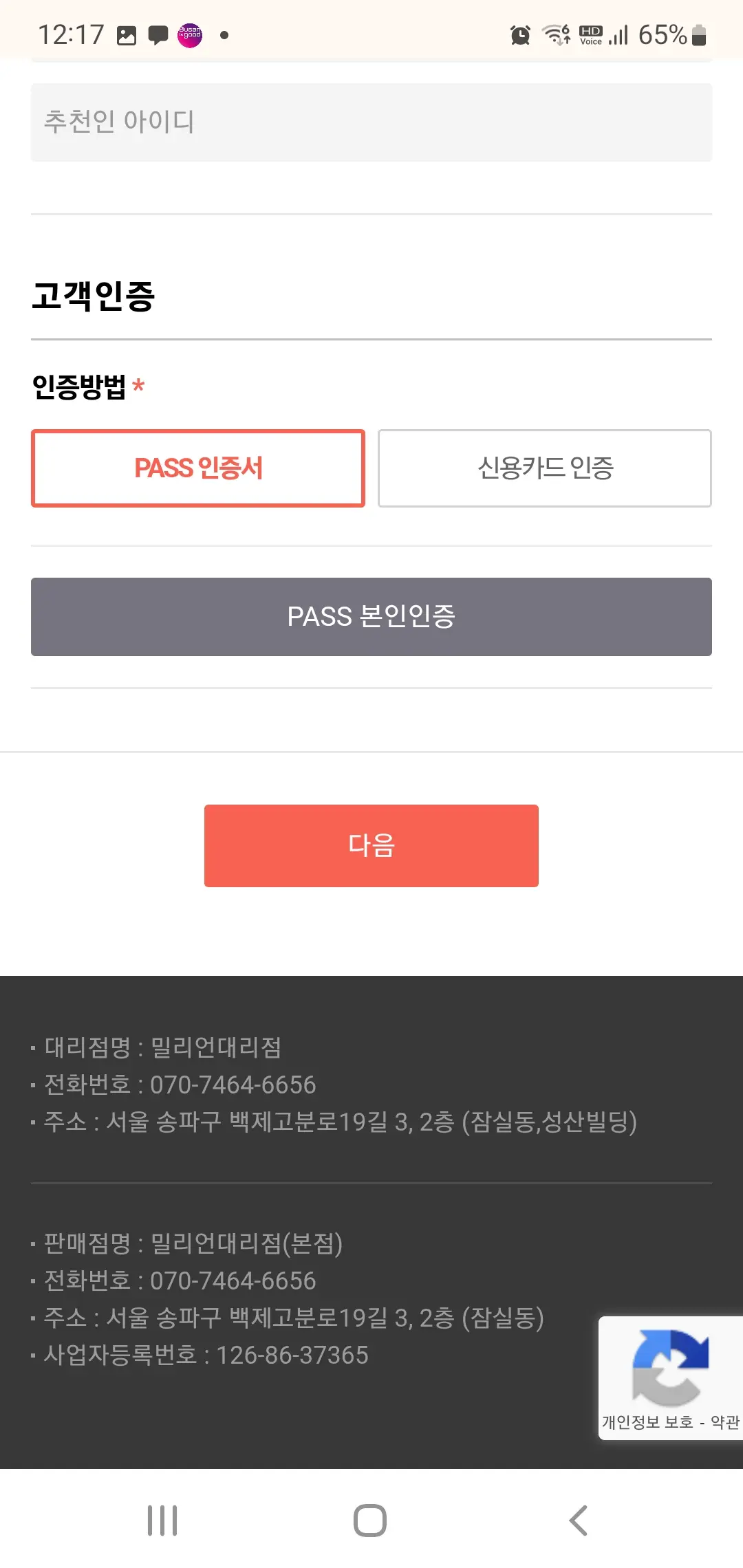Tap the PASS 본인인증 verification button
This screenshot has height=1568, width=743.
[x=371, y=617]
